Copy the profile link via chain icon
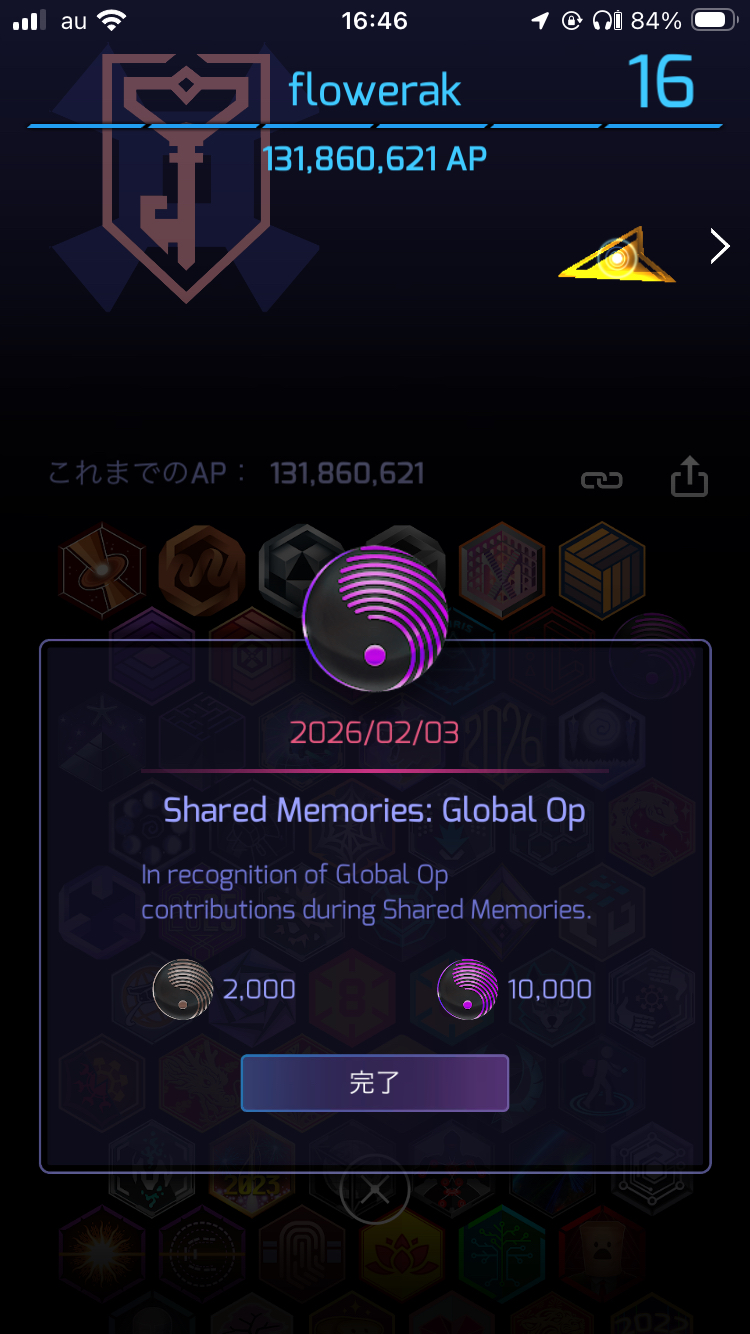Image resolution: width=750 pixels, height=1334 pixels. (x=601, y=480)
